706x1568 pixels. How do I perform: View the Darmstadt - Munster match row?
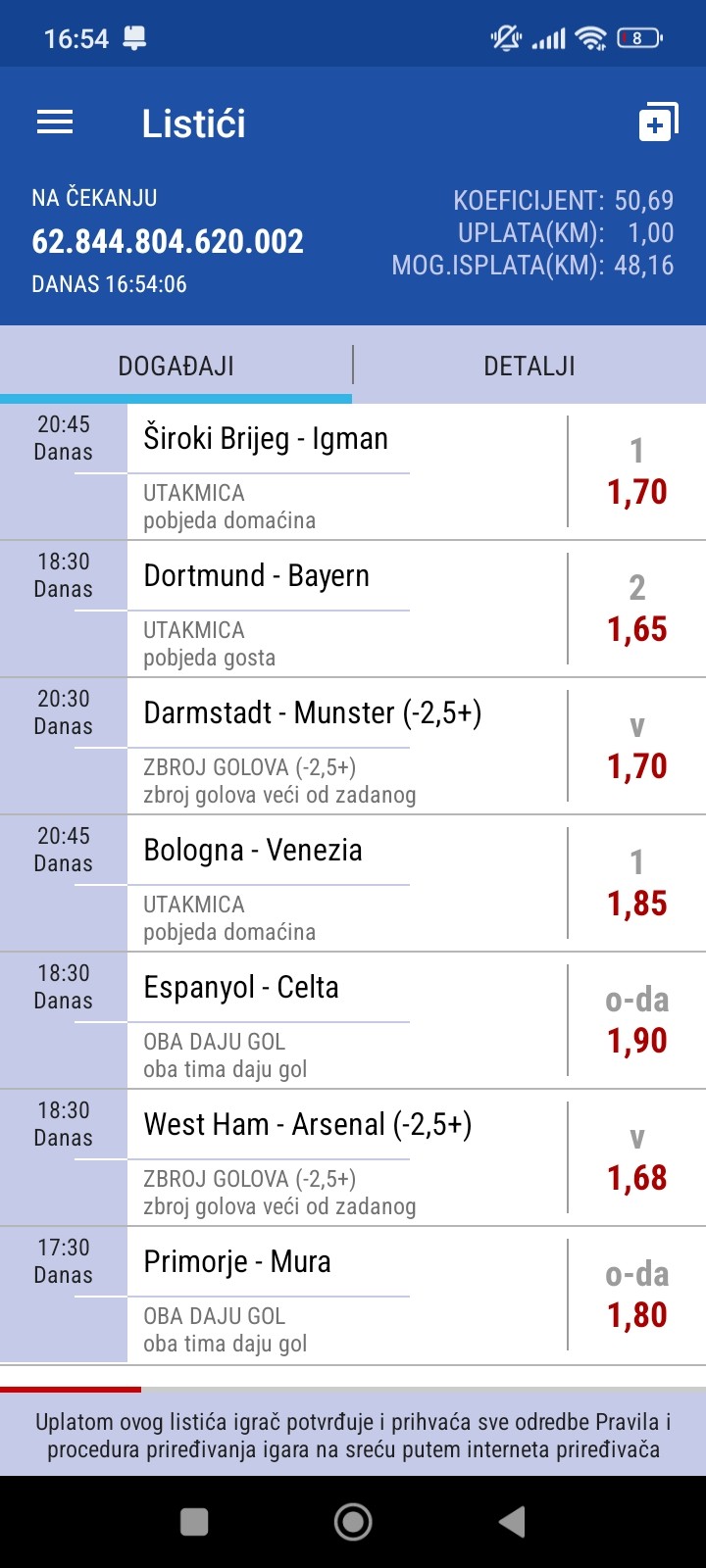pyautogui.click(x=312, y=713)
